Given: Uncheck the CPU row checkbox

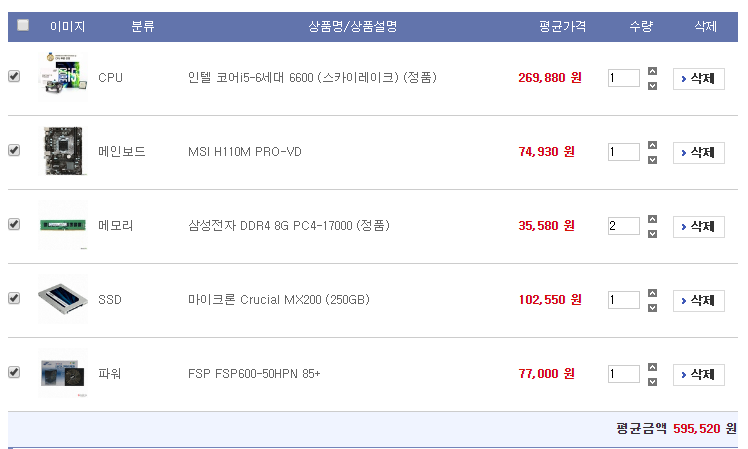Looking at the screenshot, I should 14,76.
